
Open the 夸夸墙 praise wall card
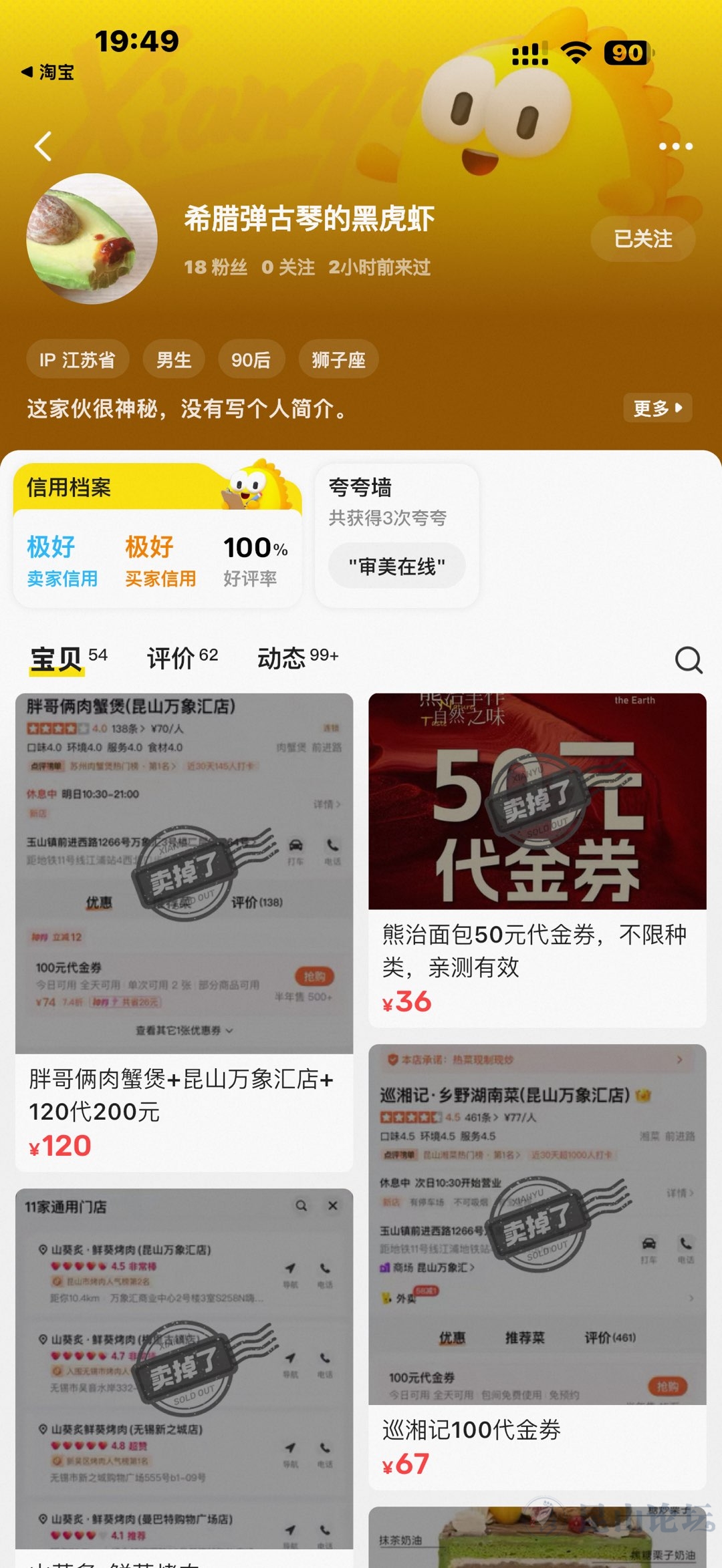pyautogui.click(x=396, y=534)
